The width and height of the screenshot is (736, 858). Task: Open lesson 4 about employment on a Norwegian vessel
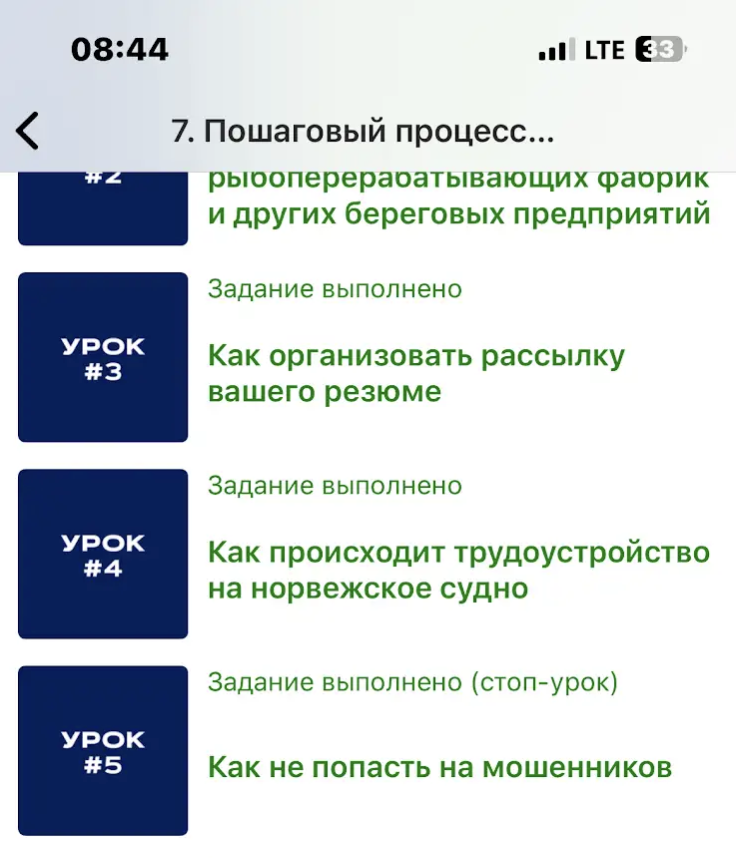[x=458, y=570]
